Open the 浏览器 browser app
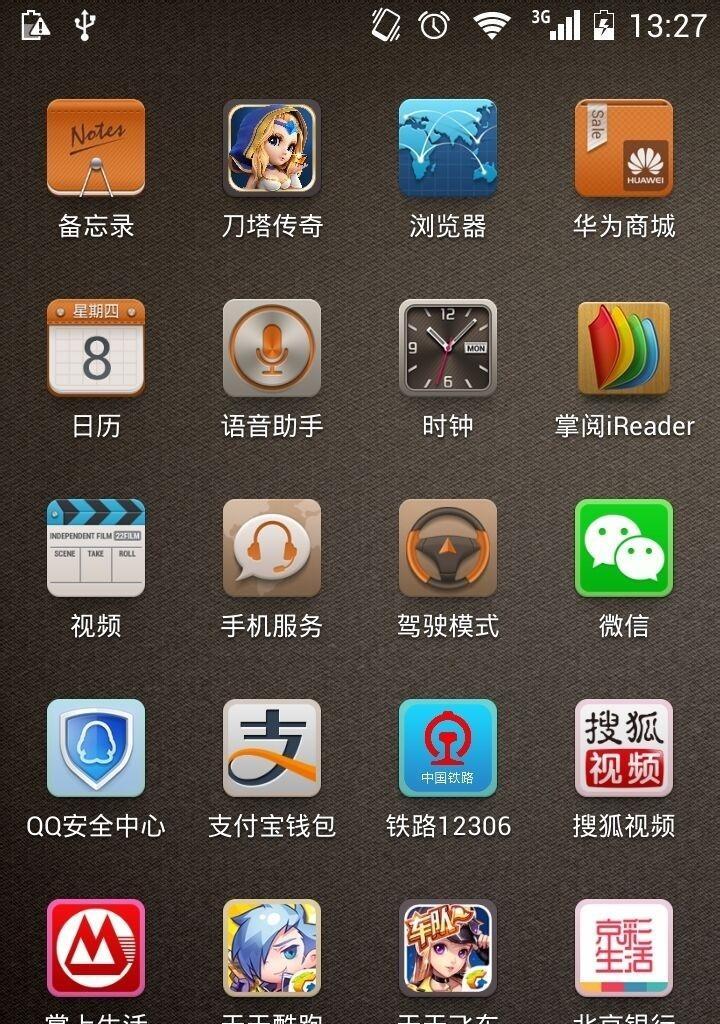This screenshot has width=720, height=1024. pos(448,148)
